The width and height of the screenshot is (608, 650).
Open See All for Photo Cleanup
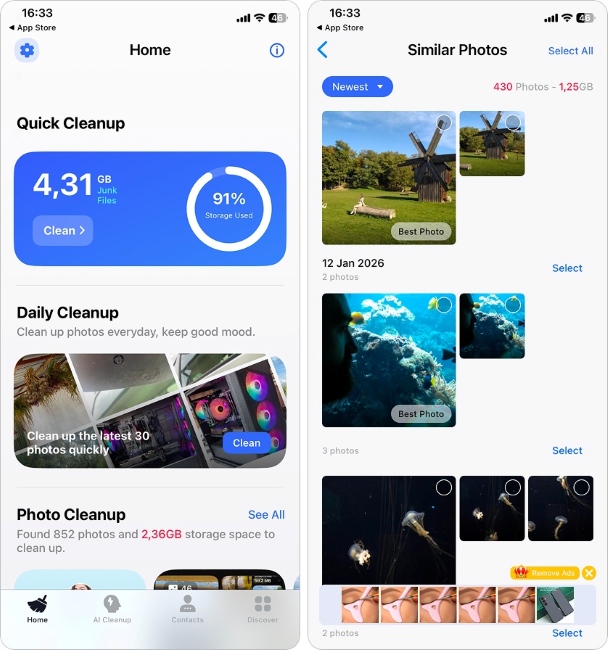coord(266,514)
